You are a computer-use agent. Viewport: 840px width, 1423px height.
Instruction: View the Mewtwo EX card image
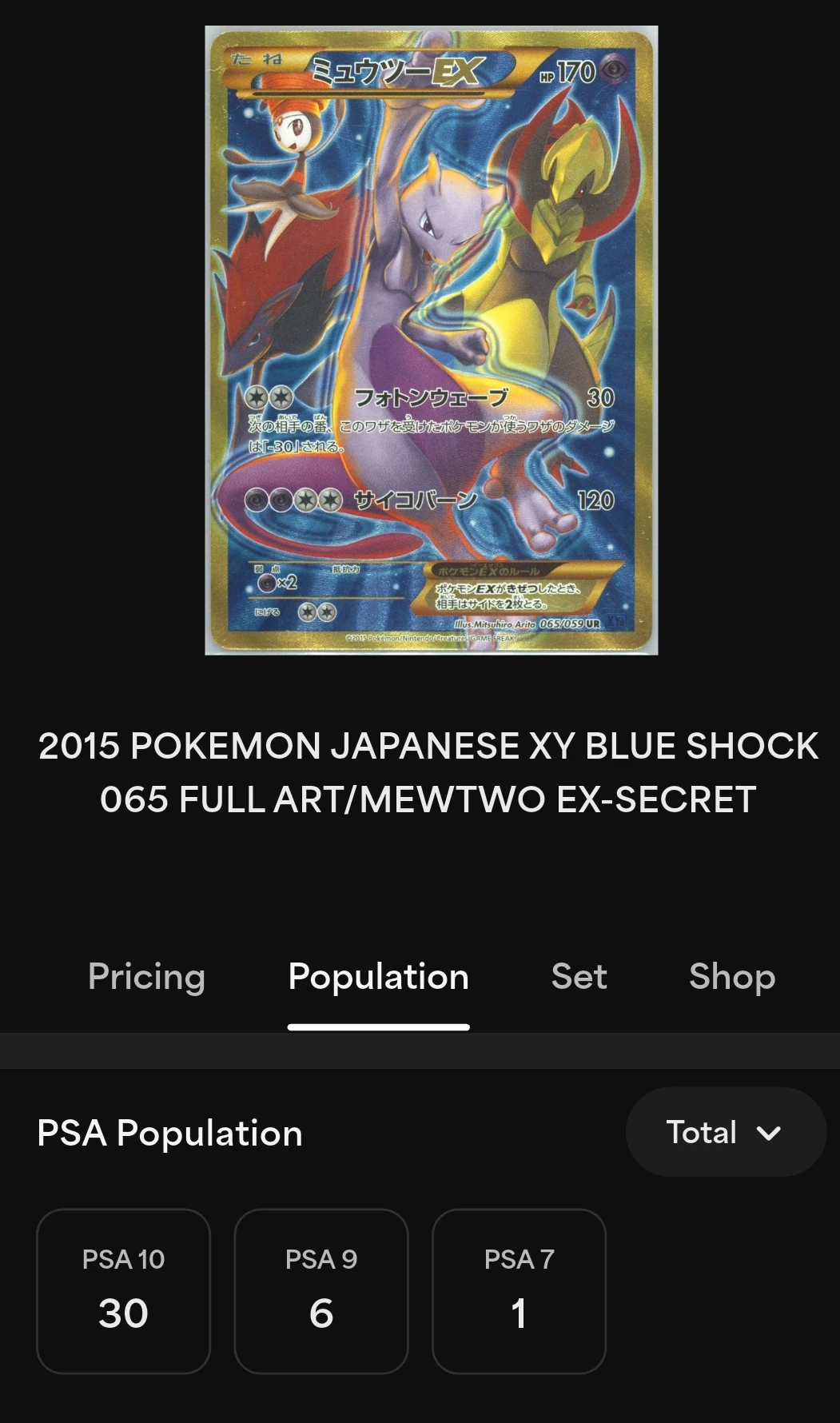[x=432, y=341]
